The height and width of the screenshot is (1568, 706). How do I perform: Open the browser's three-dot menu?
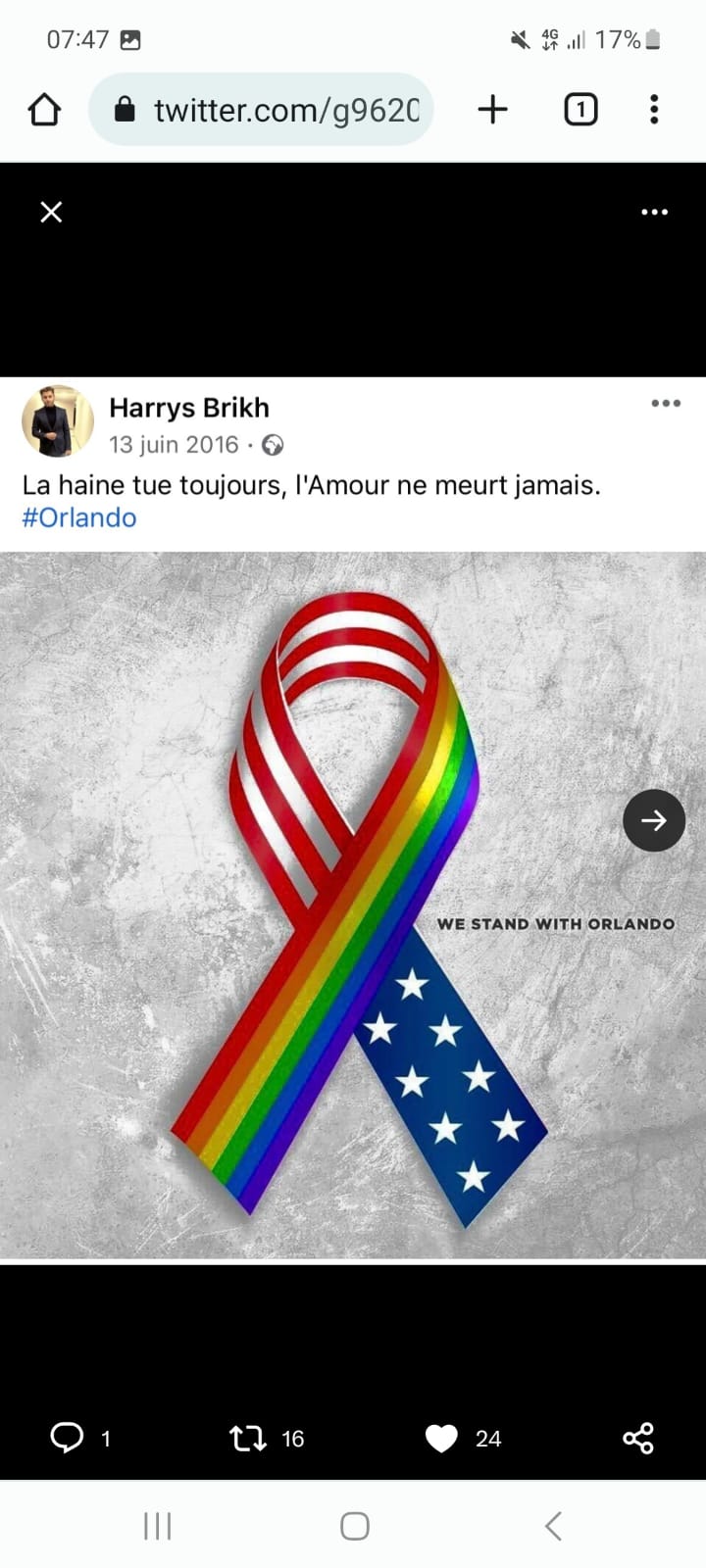tap(654, 110)
